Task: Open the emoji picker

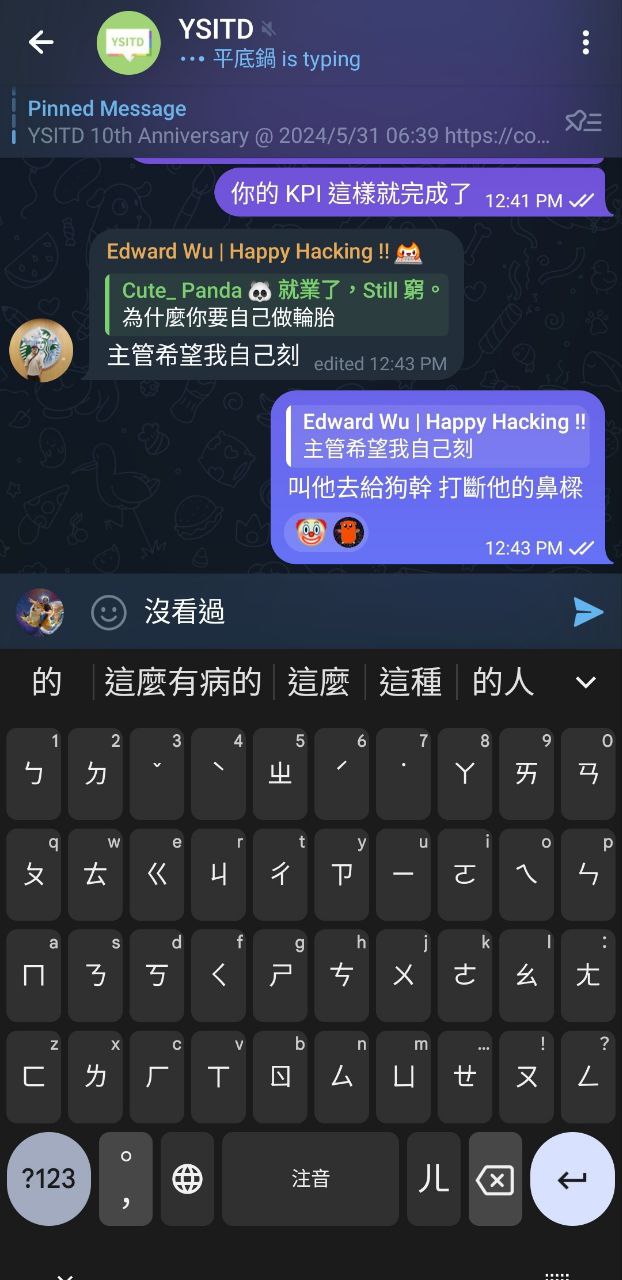Action: tap(108, 612)
